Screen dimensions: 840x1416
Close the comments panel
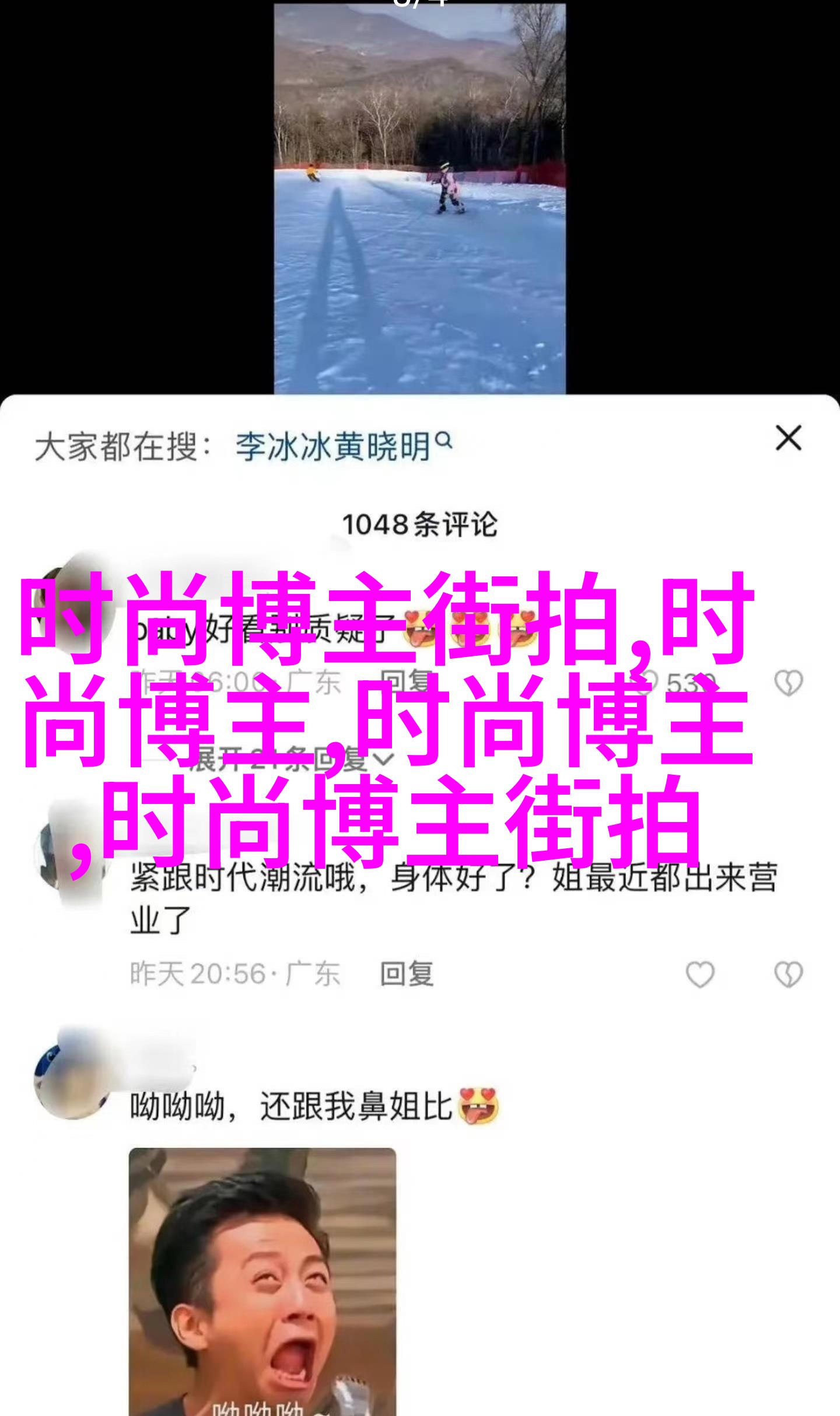[x=788, y=438]
